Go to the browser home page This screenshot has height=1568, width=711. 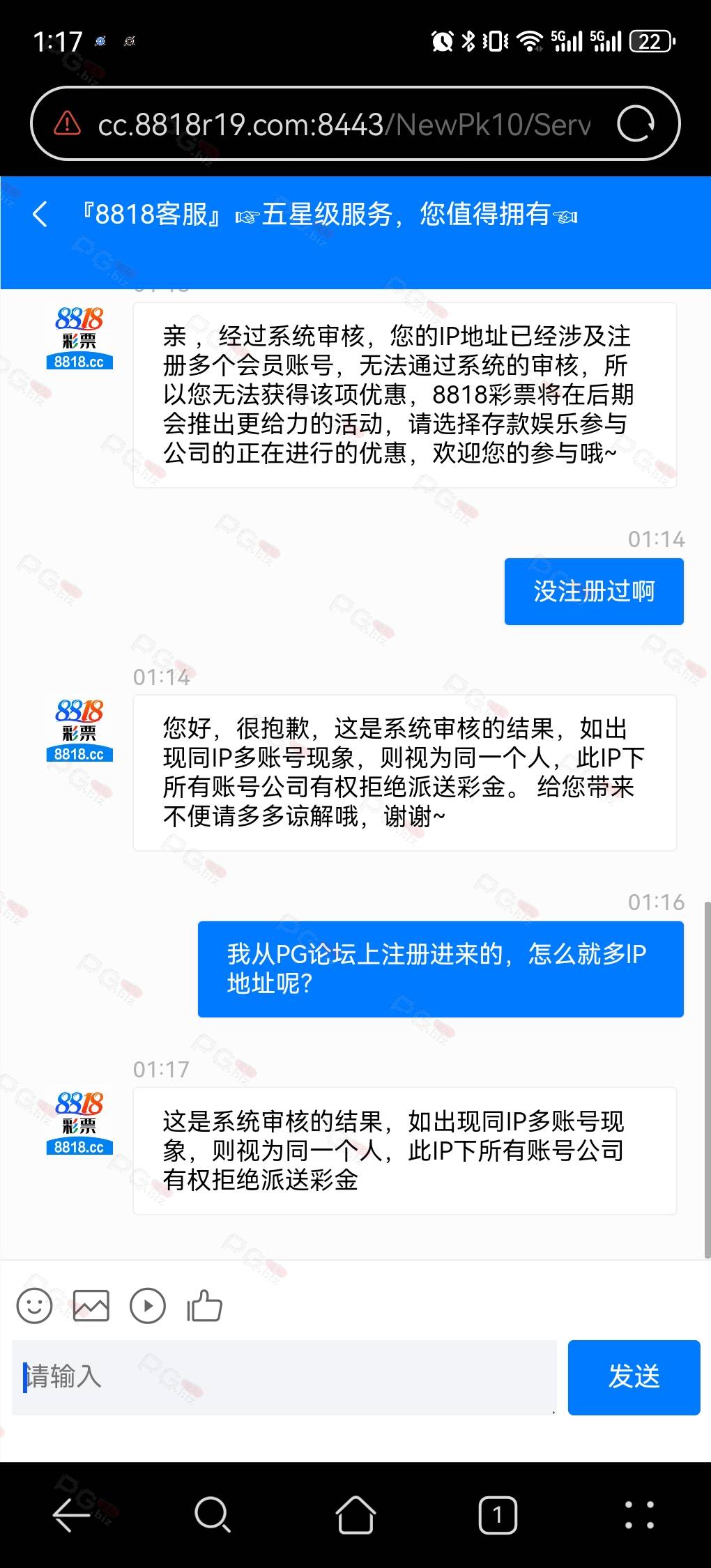click(x=355, y=1514)
